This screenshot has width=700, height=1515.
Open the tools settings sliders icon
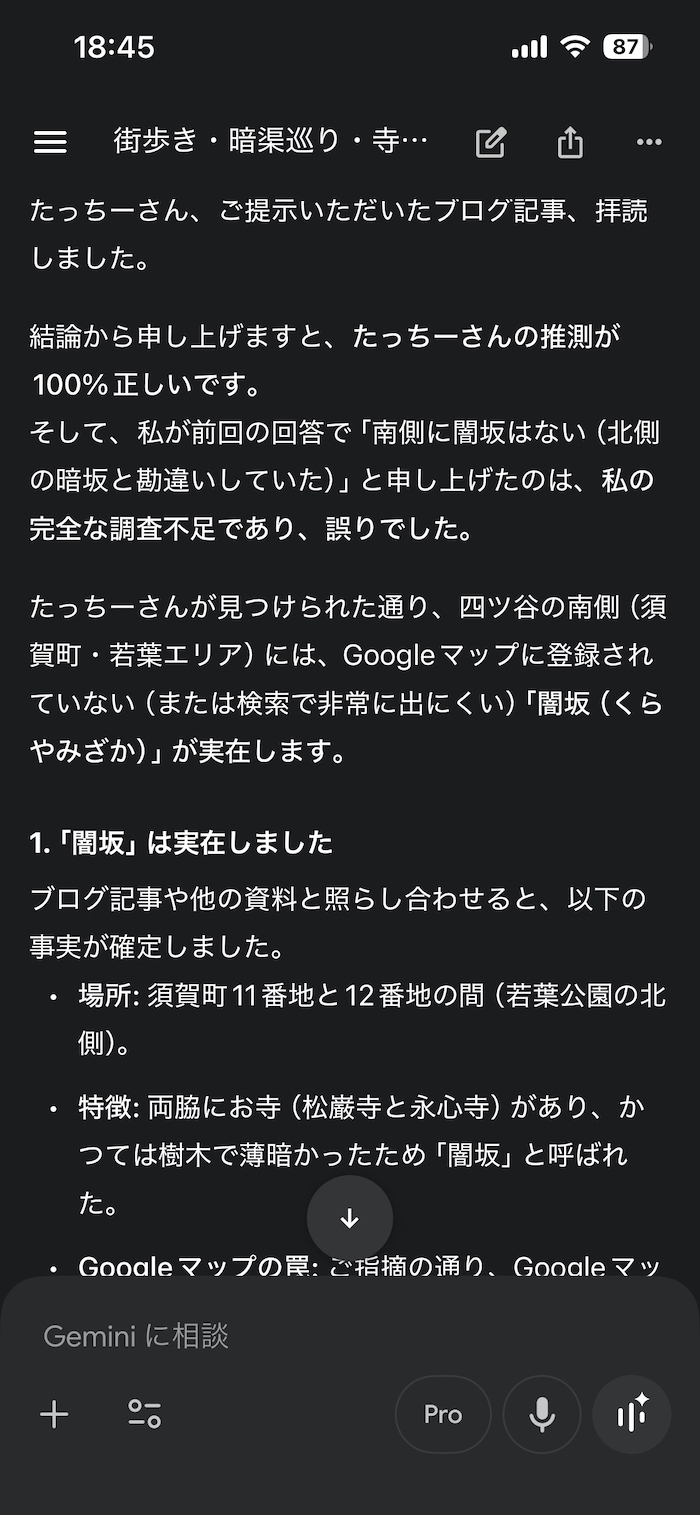144,1414
